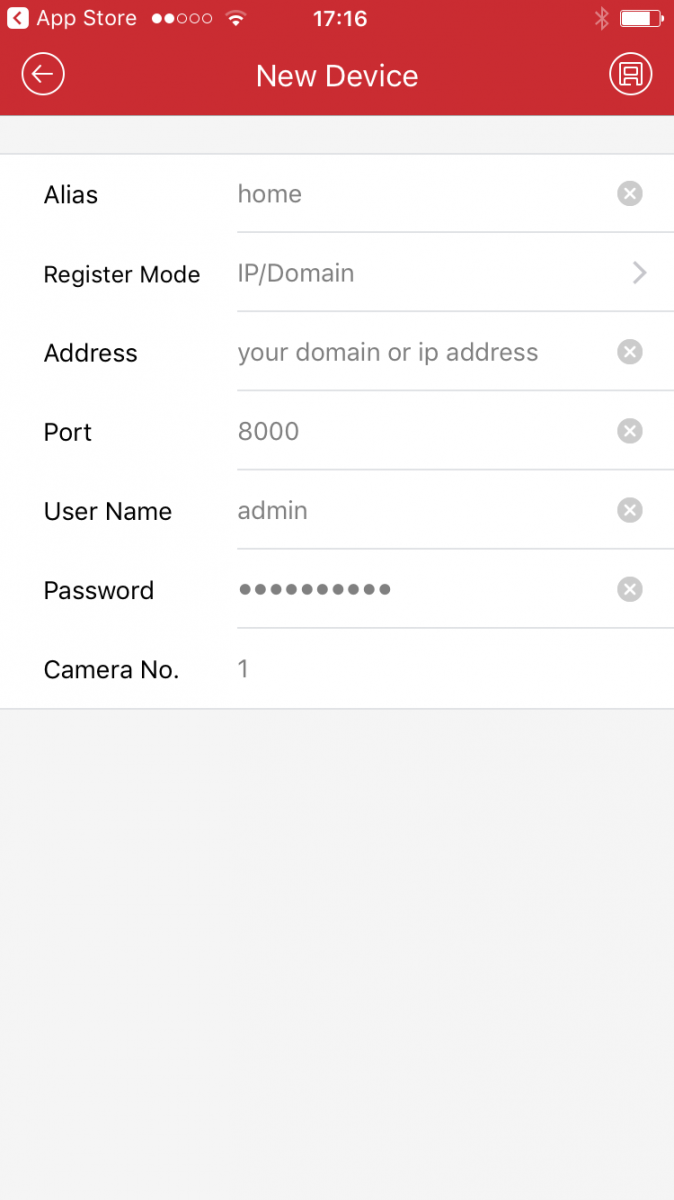Clear the Alias field
This screenshot has height=1200, width=674.
pos(630,194)
